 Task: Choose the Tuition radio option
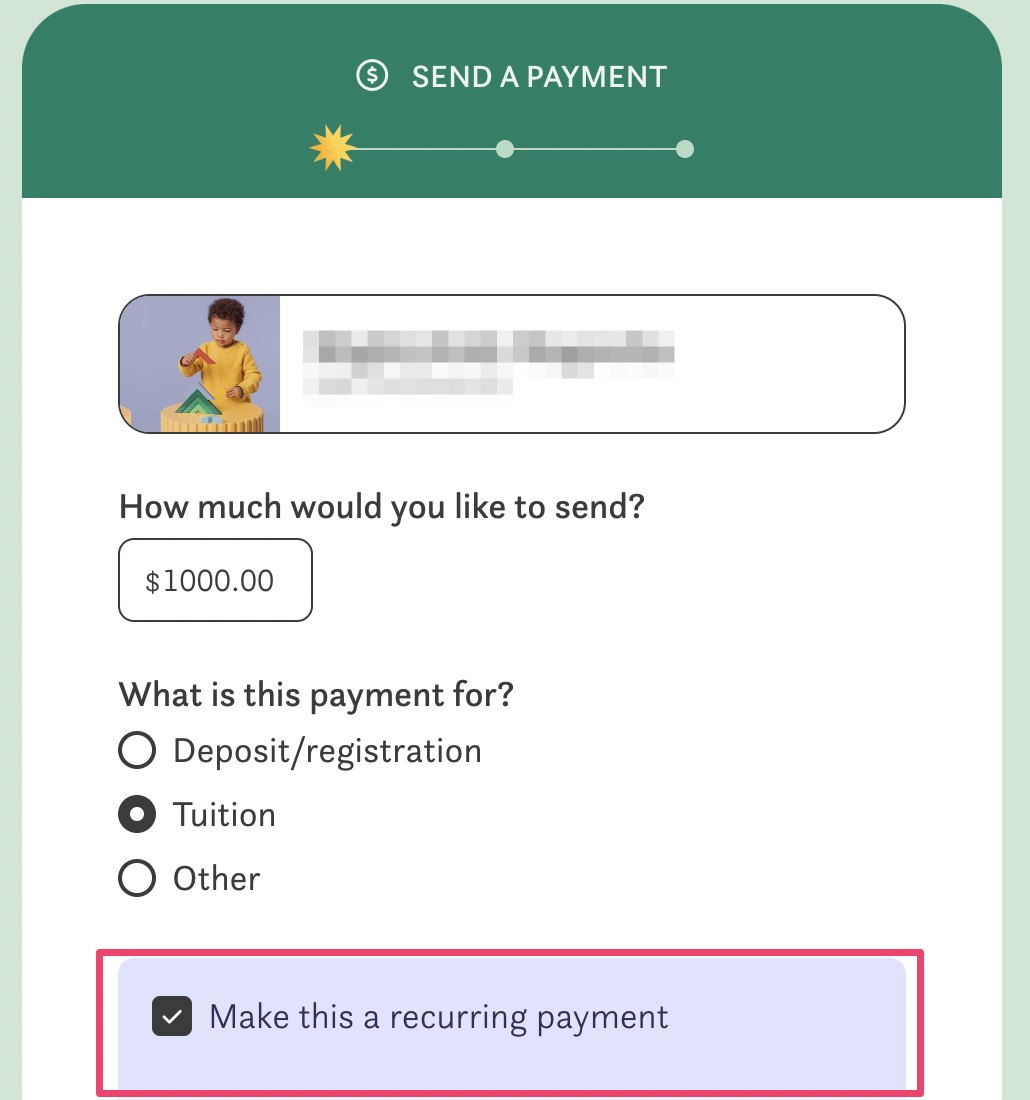click(x=137, y=814)
